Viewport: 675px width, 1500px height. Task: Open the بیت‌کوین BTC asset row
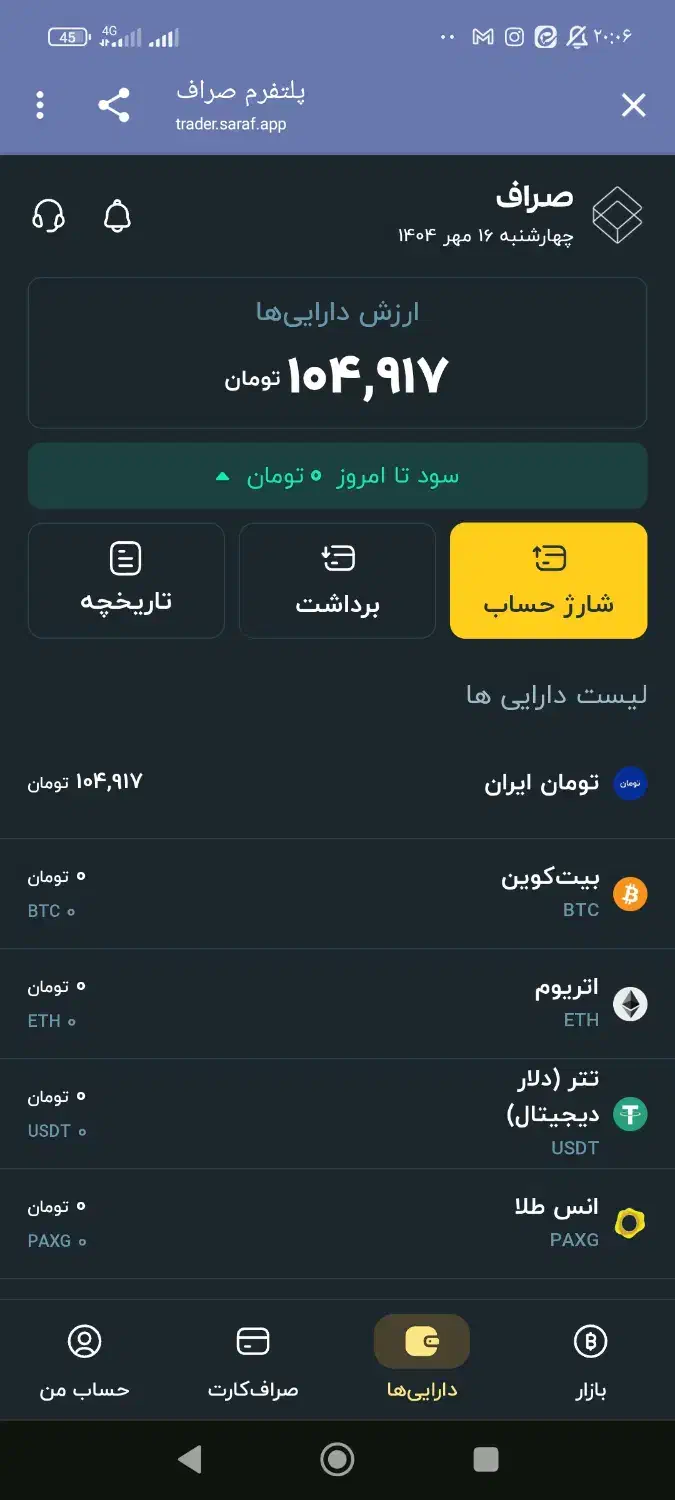[337, 893]
